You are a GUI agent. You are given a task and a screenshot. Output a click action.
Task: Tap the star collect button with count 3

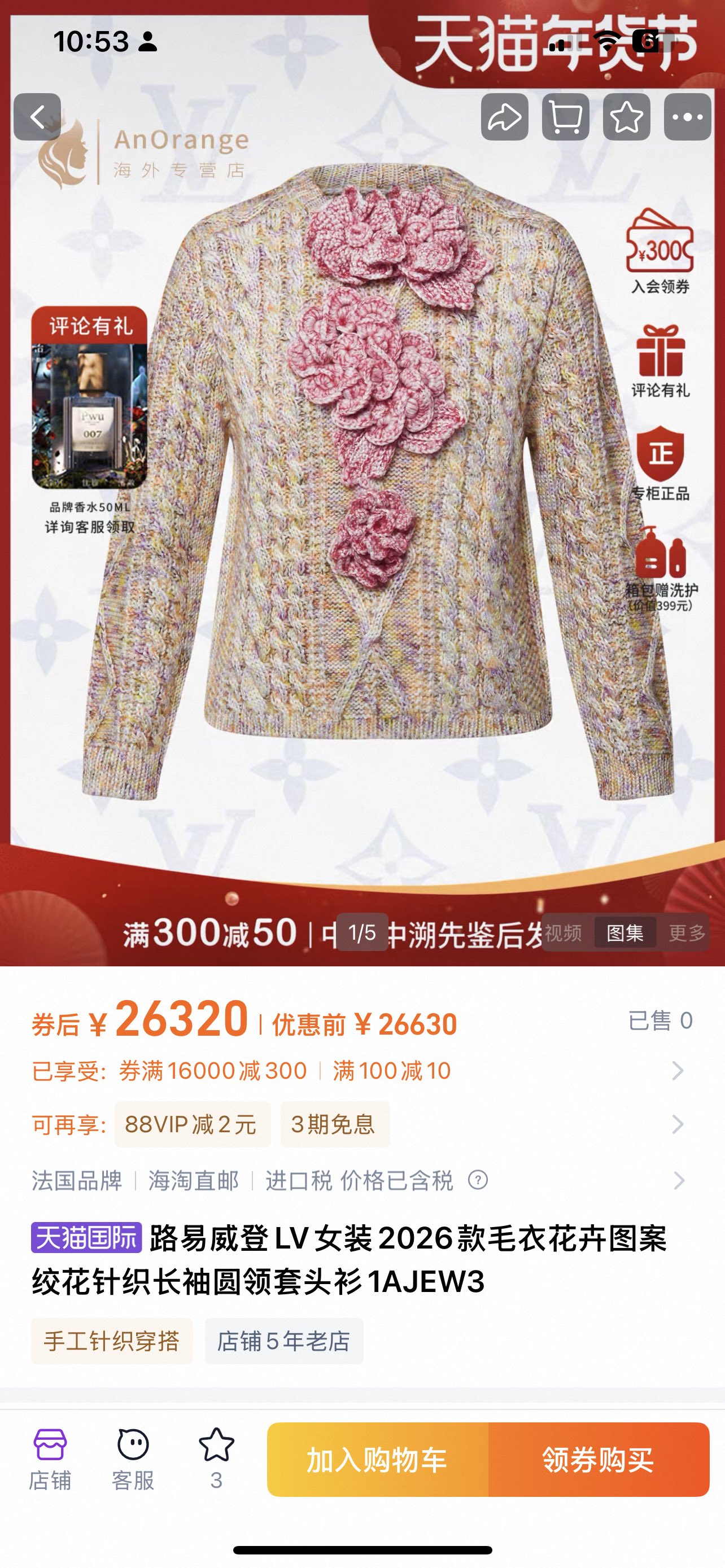pyautogui.click(x=216, y=1458)
